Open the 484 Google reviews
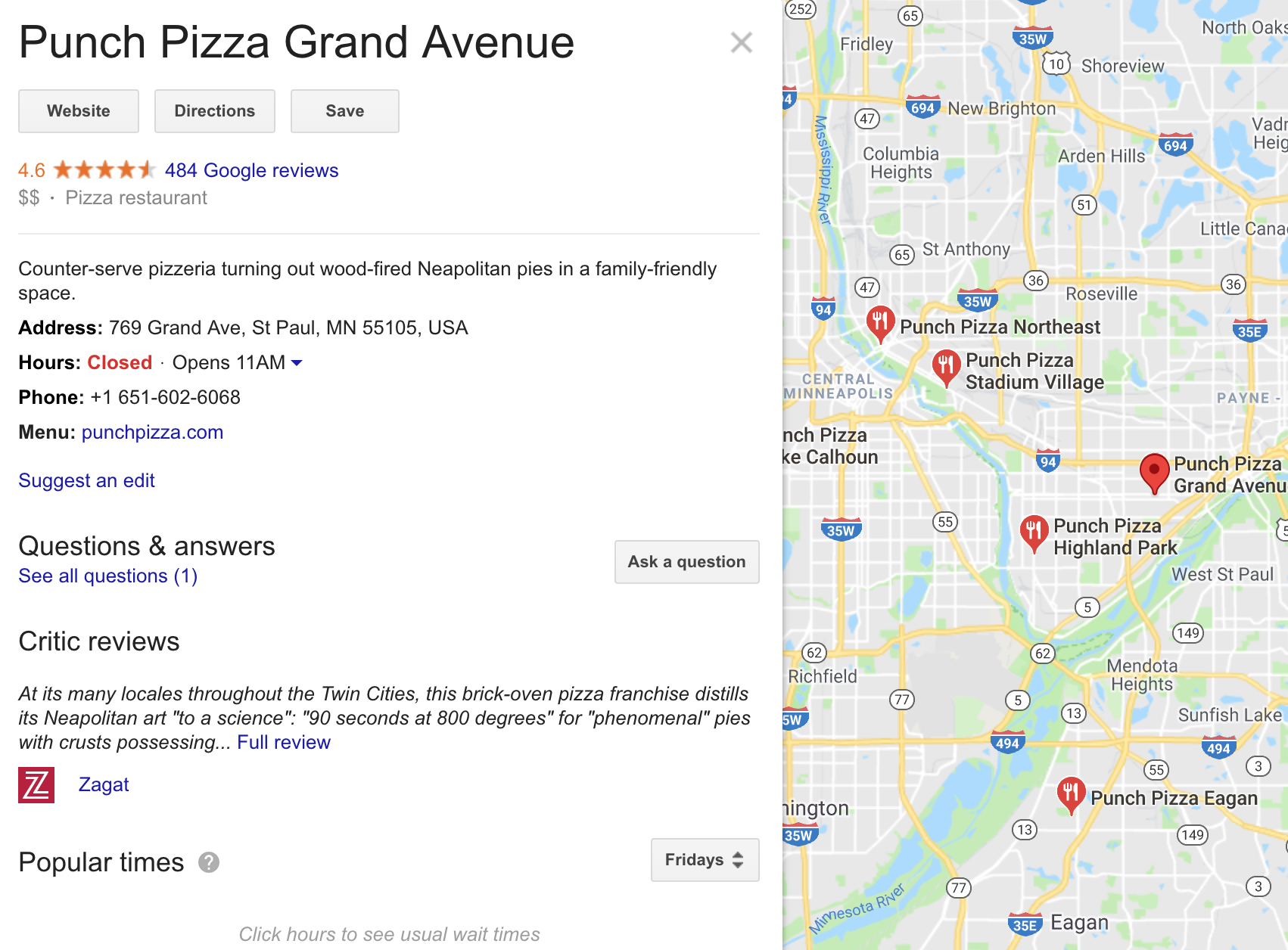The image size is (1288, 950). coord(251,170)
